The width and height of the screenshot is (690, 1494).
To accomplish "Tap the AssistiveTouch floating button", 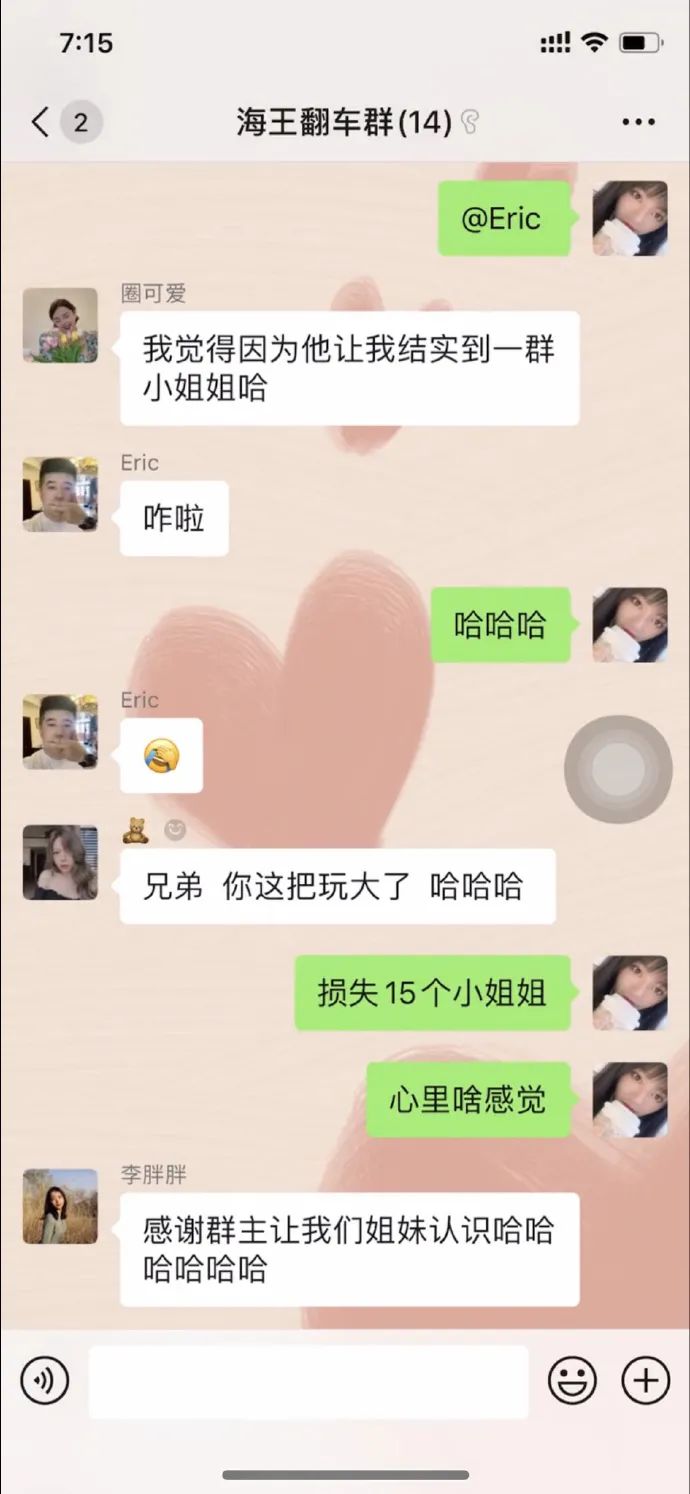I will click(618, 769).
